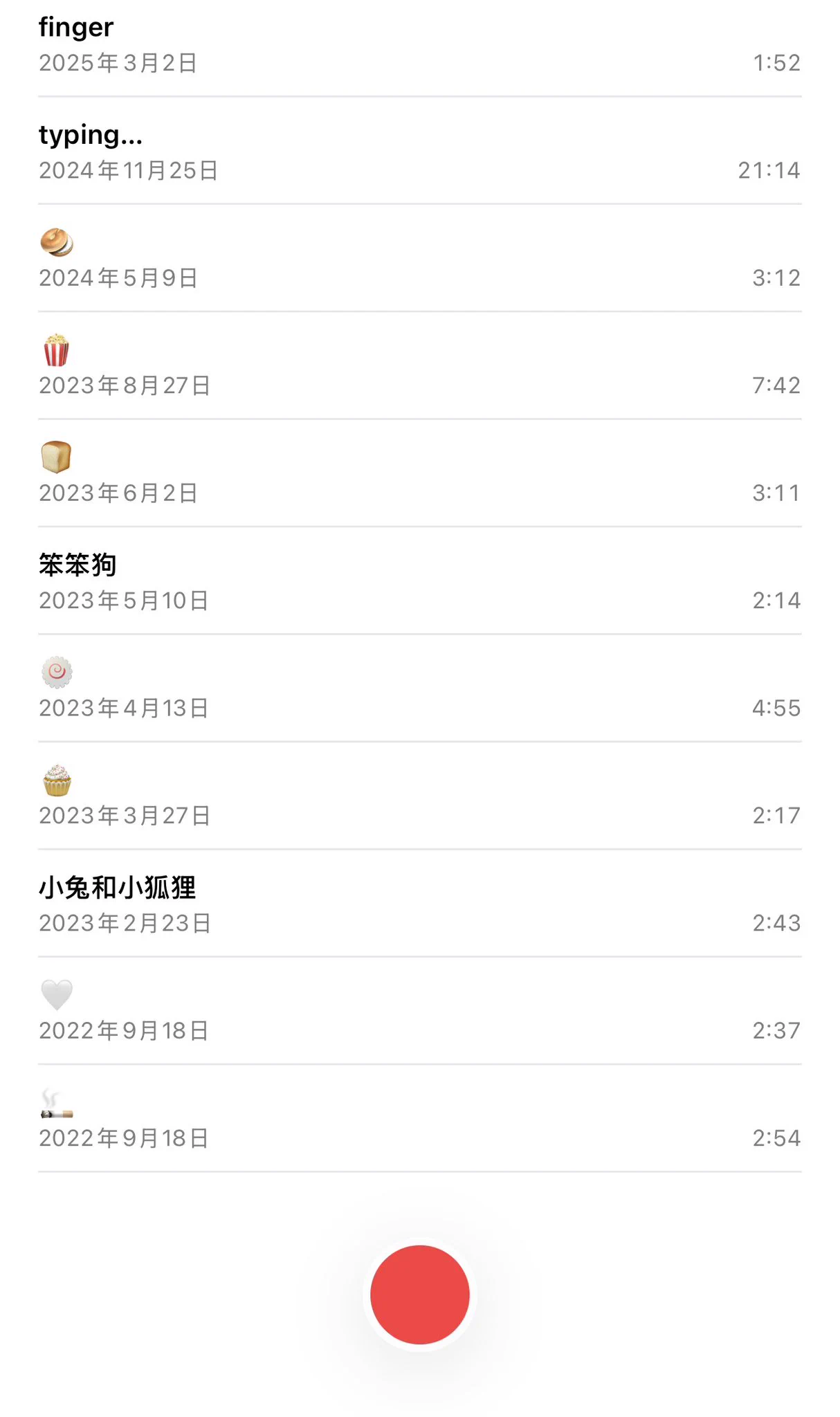The image size is (840, 1417).
Task: Open the cigarette emoji recording lasting 2:54
Action: pyautogui.click(x=419, y=1119)
